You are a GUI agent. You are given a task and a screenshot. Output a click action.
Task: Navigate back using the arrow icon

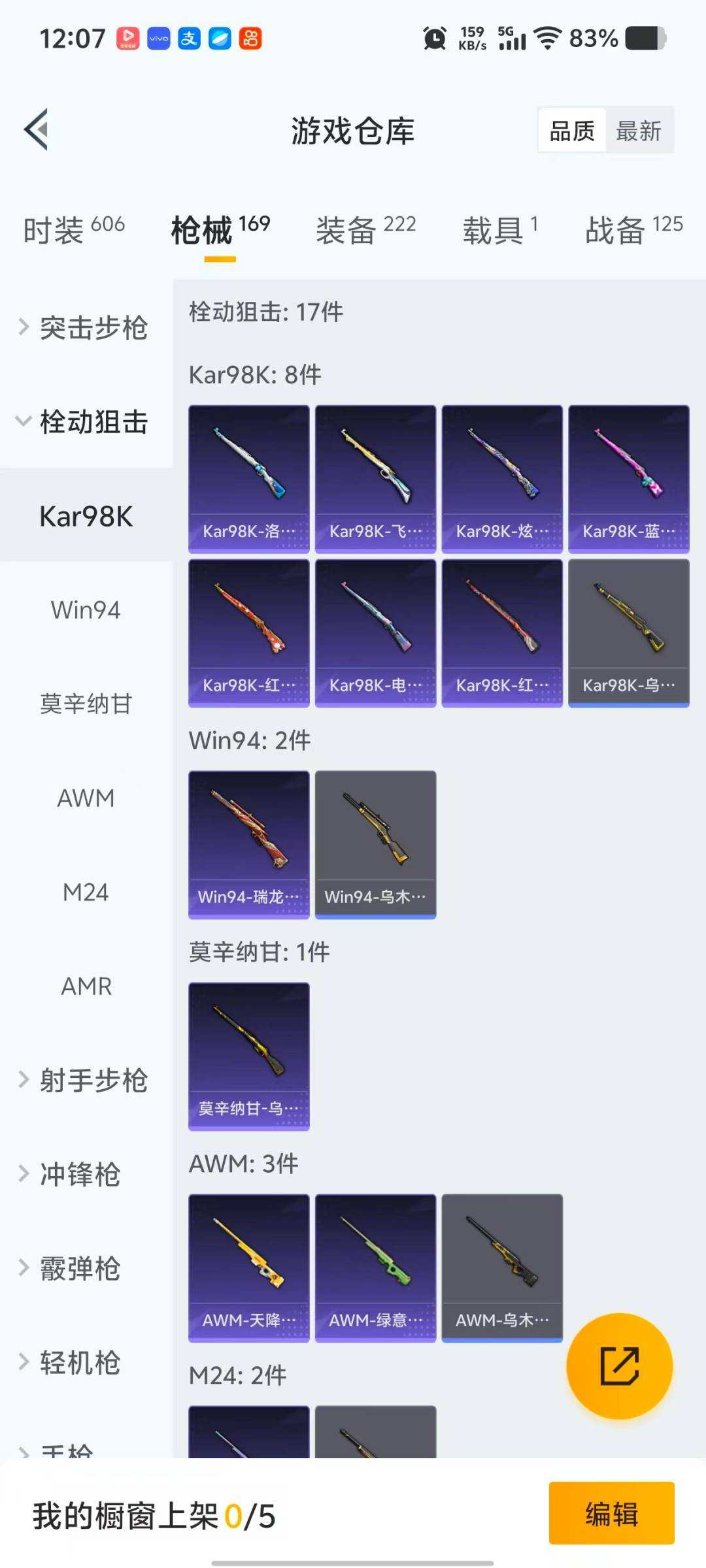[37, 129]
